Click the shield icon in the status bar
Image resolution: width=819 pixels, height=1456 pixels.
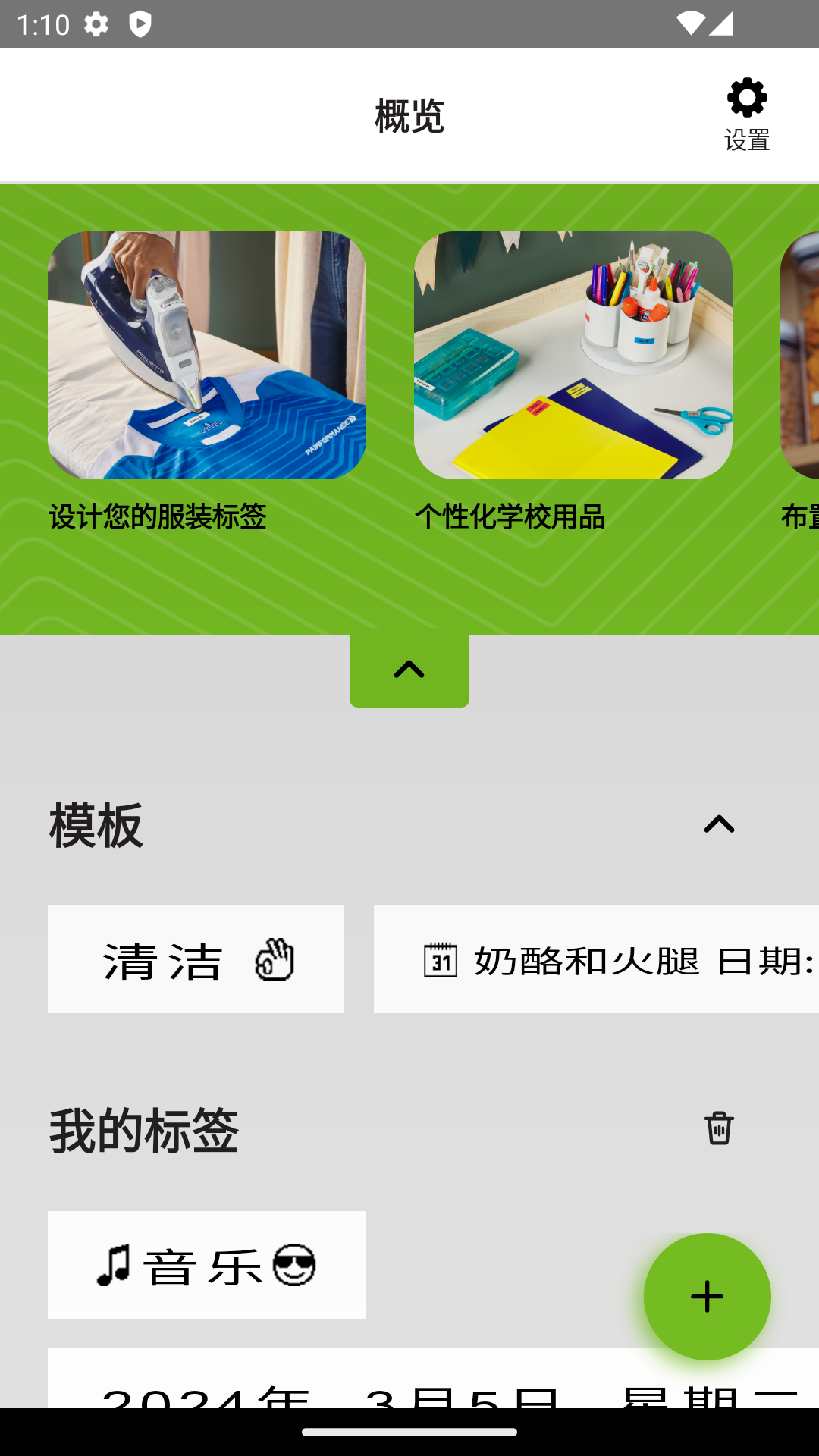[141, 23]
